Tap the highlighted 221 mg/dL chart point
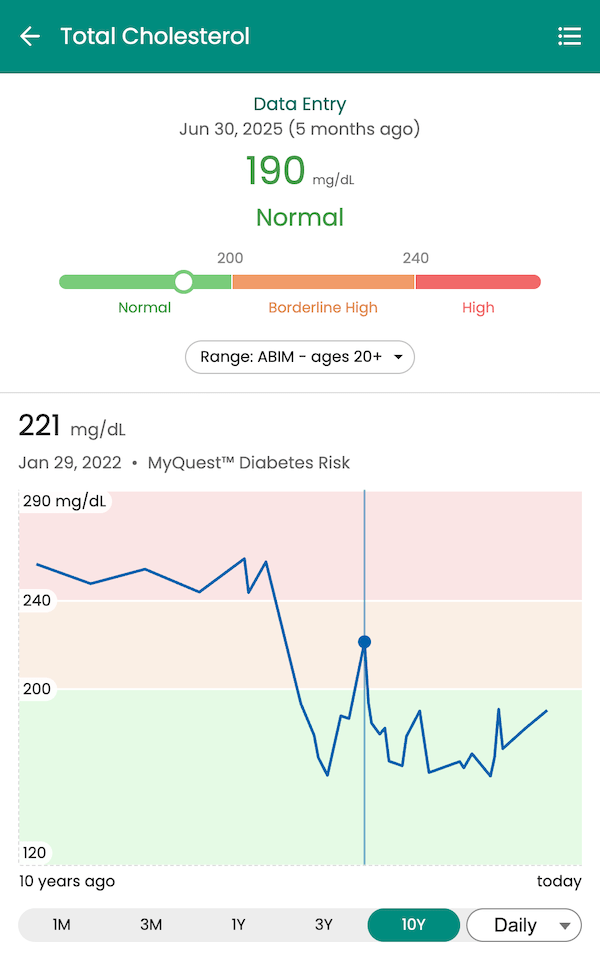Viewport: 600px width, 954px height. [364, 642]
